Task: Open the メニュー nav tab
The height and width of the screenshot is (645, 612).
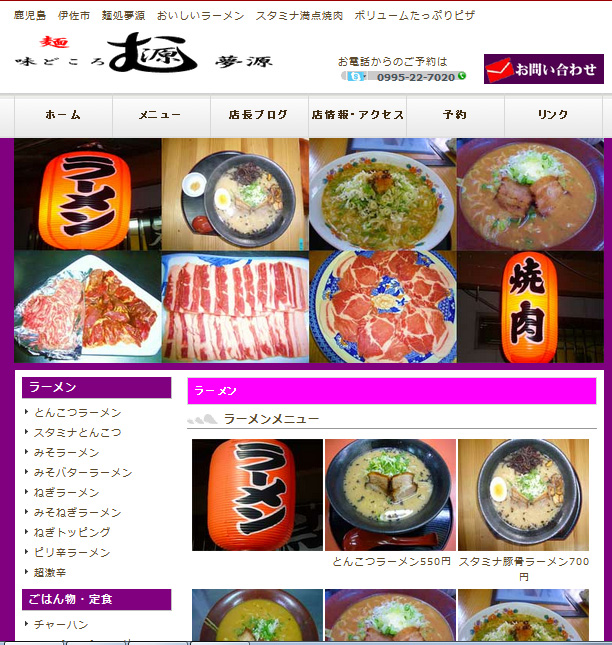Action: click(161, 115)
